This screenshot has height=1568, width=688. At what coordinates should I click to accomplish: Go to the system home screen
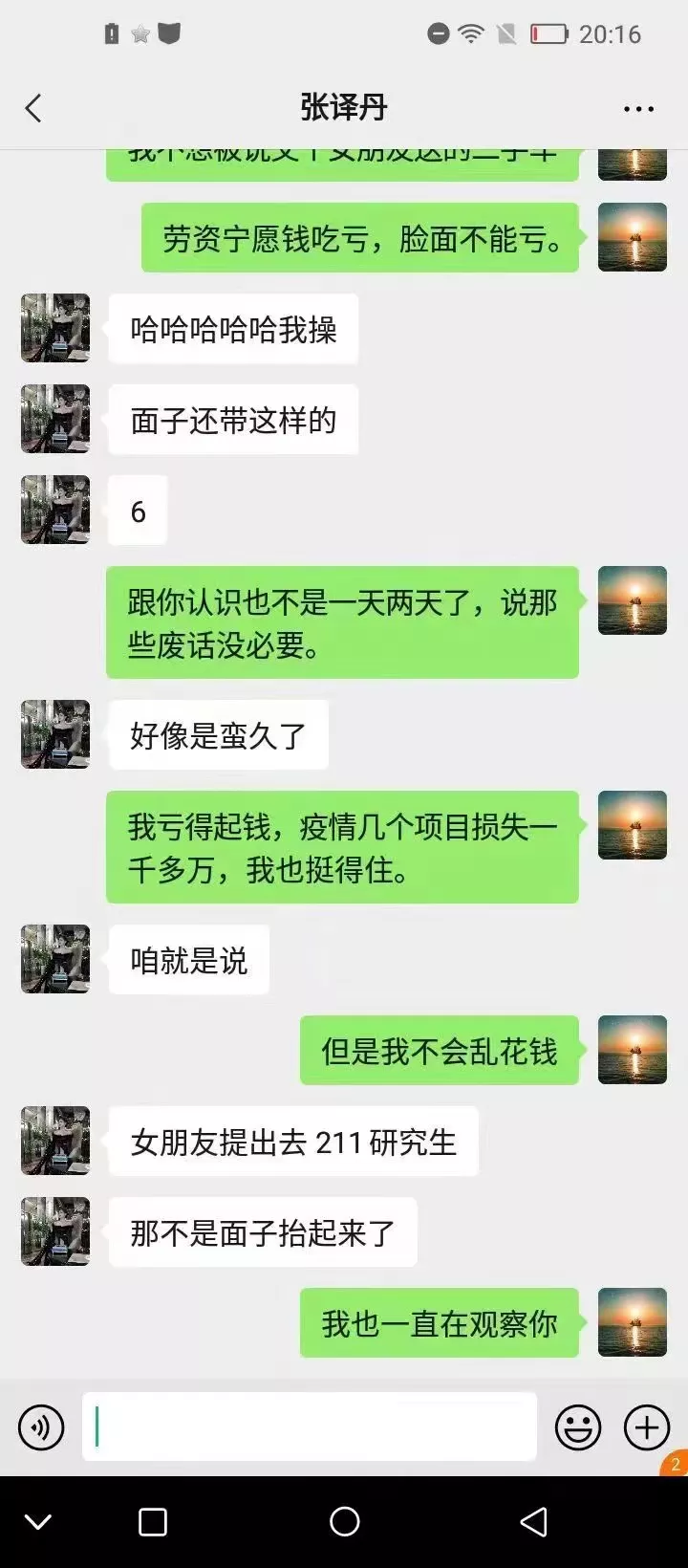click(344, 1521)
